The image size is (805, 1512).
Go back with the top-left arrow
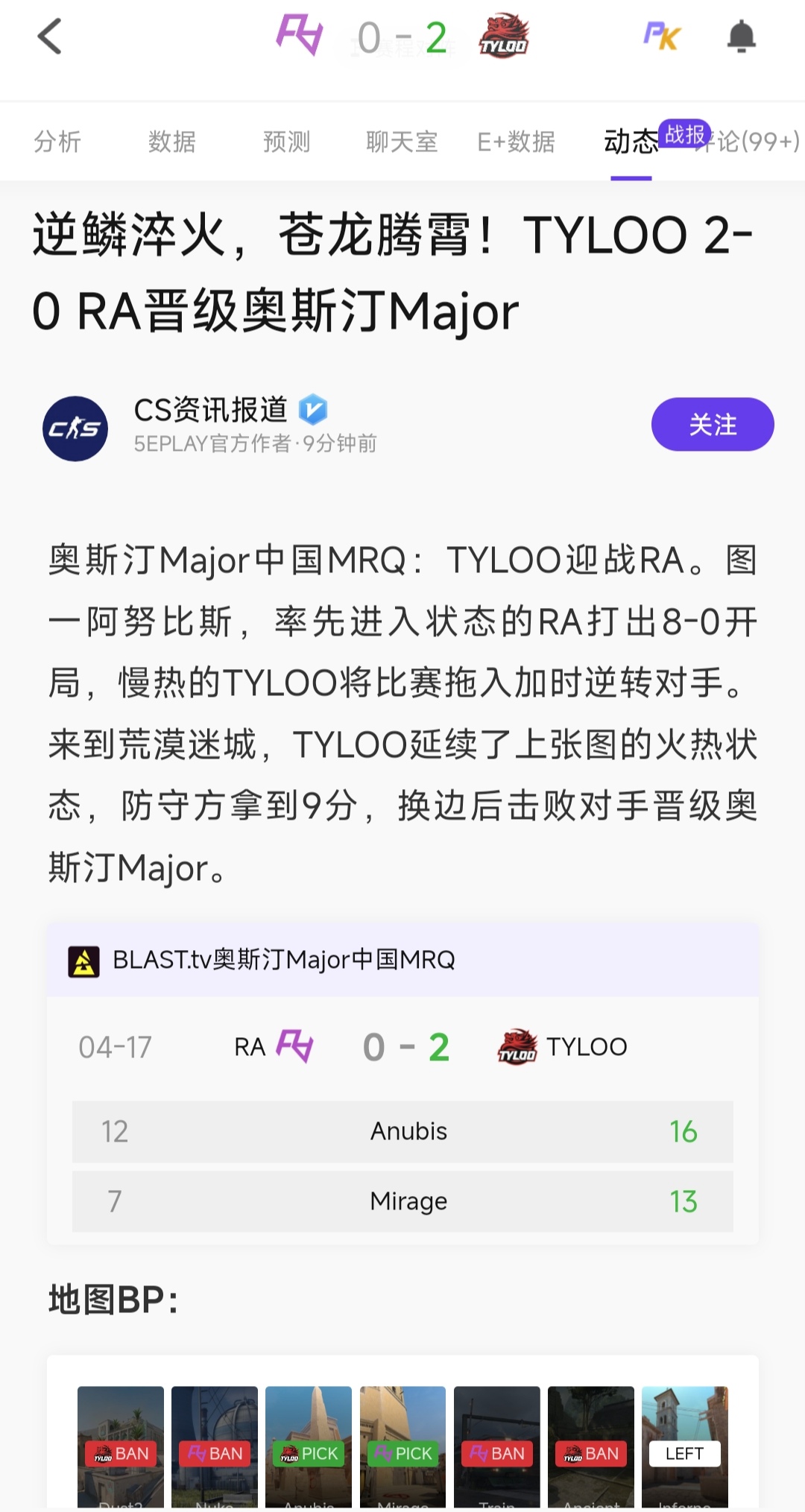tap(49, 37)
